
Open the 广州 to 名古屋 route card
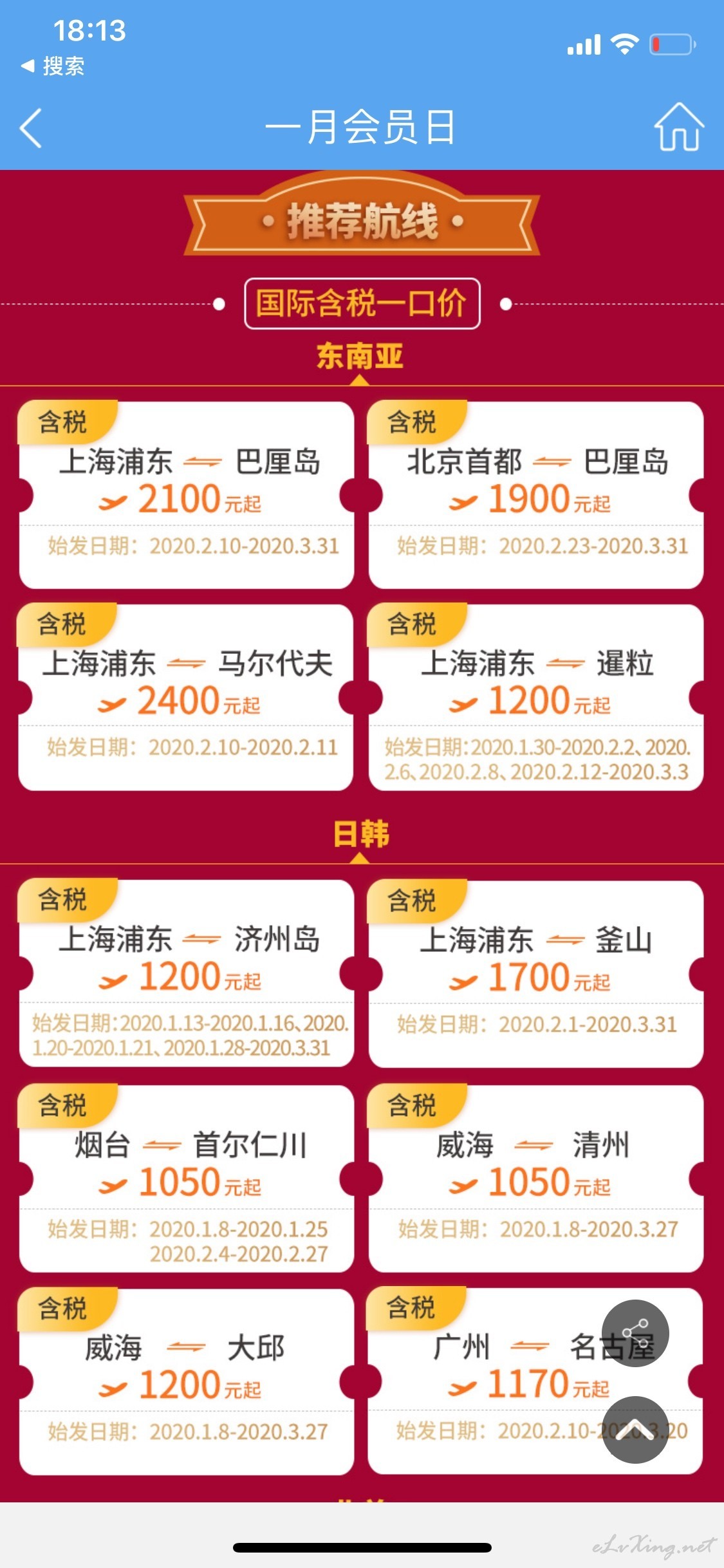pos(535,1381)
